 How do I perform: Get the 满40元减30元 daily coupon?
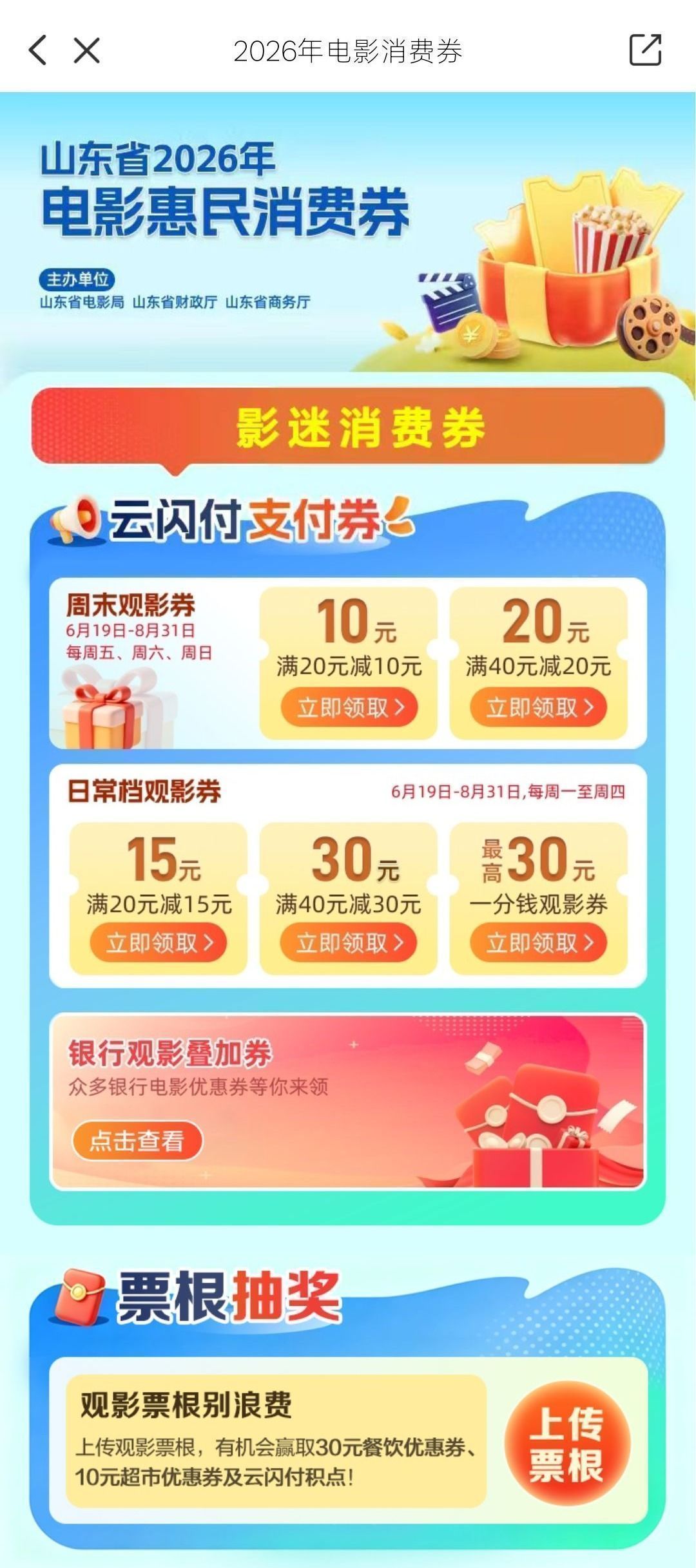tap(349, 943)
